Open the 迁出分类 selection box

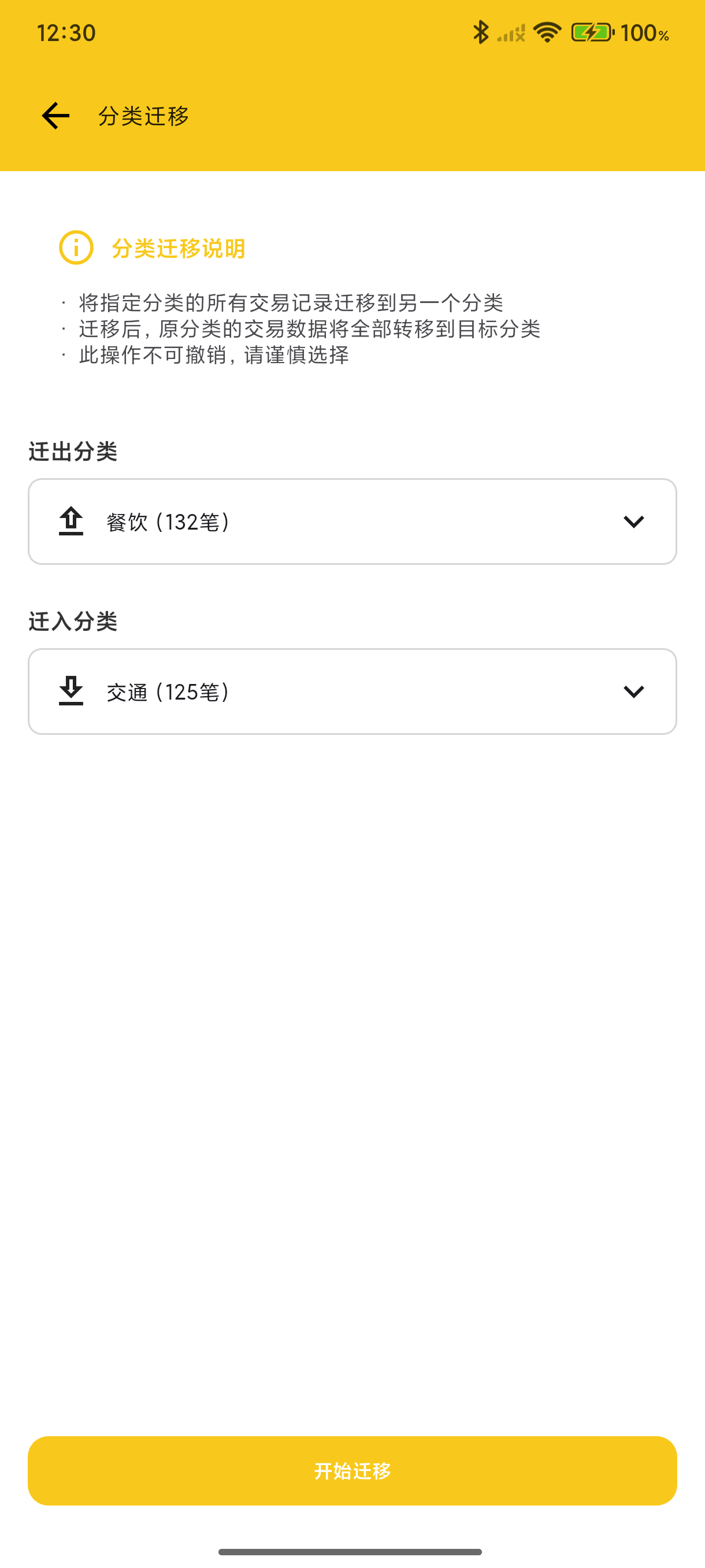352,521
